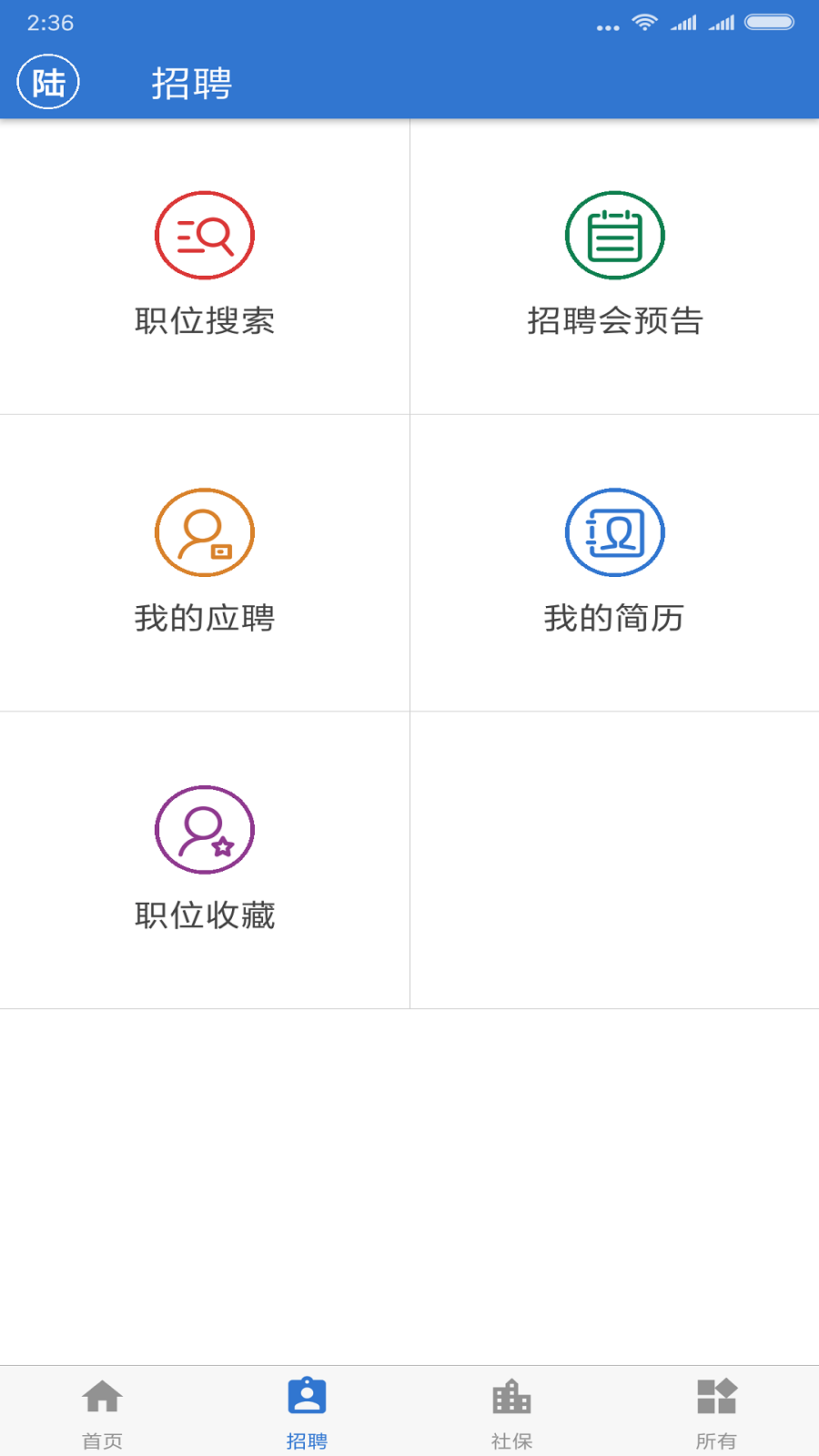The image size is (819, 1456).
Task: Click the 职位收藏 purple star-person icon
Action: pyautogui.click(x=205, y=830)
